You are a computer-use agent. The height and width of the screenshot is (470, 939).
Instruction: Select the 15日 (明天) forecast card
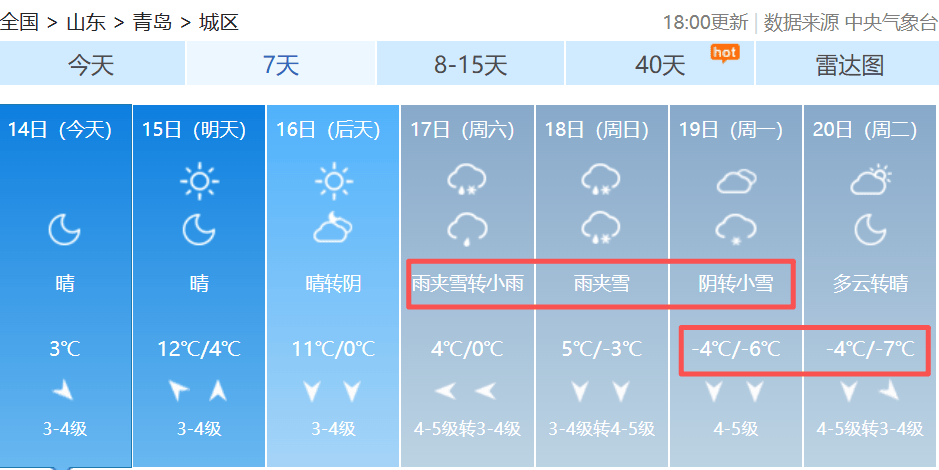click(x=199, y=285)
